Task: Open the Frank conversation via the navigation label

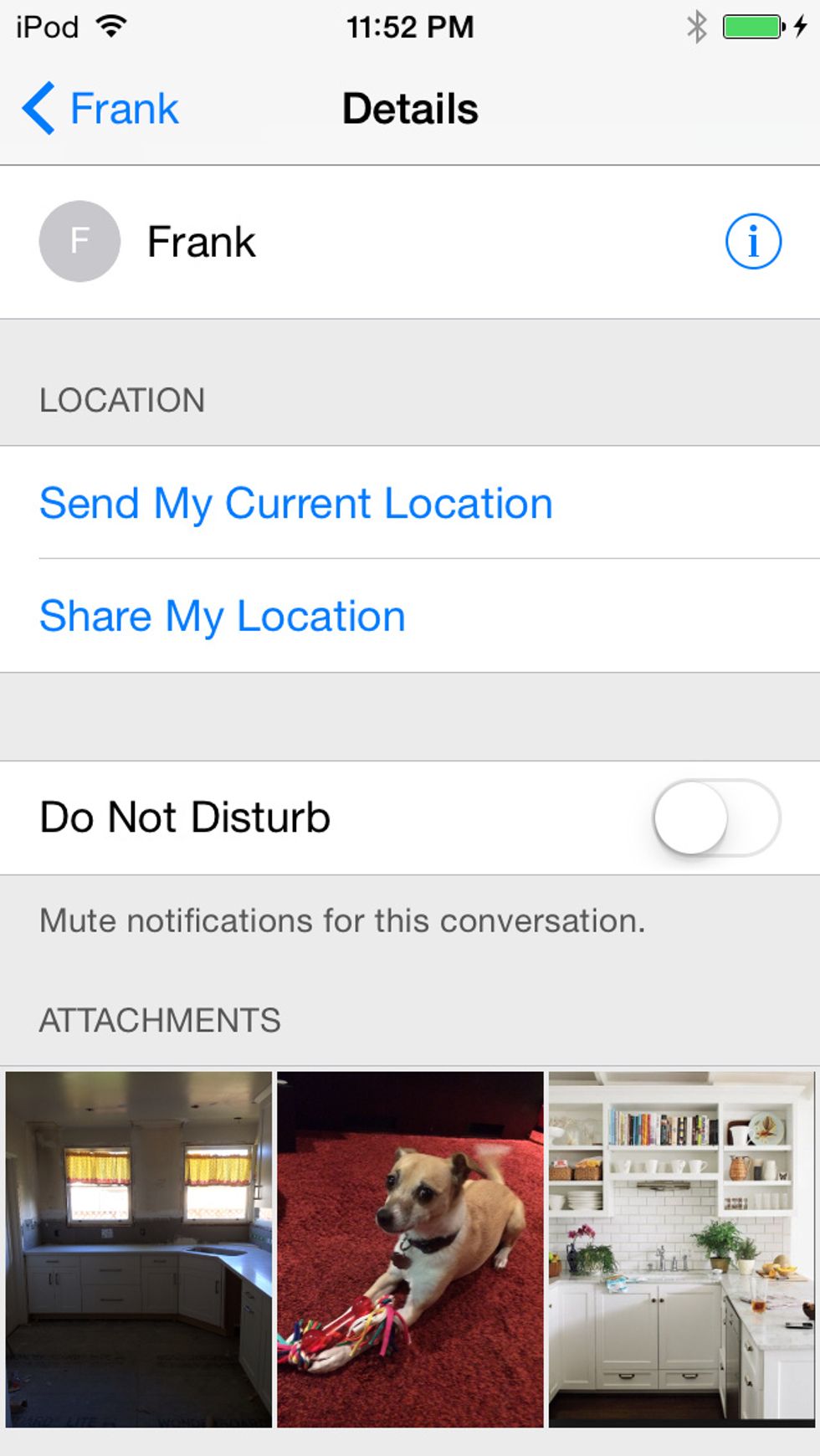Action: coord(123,106)
